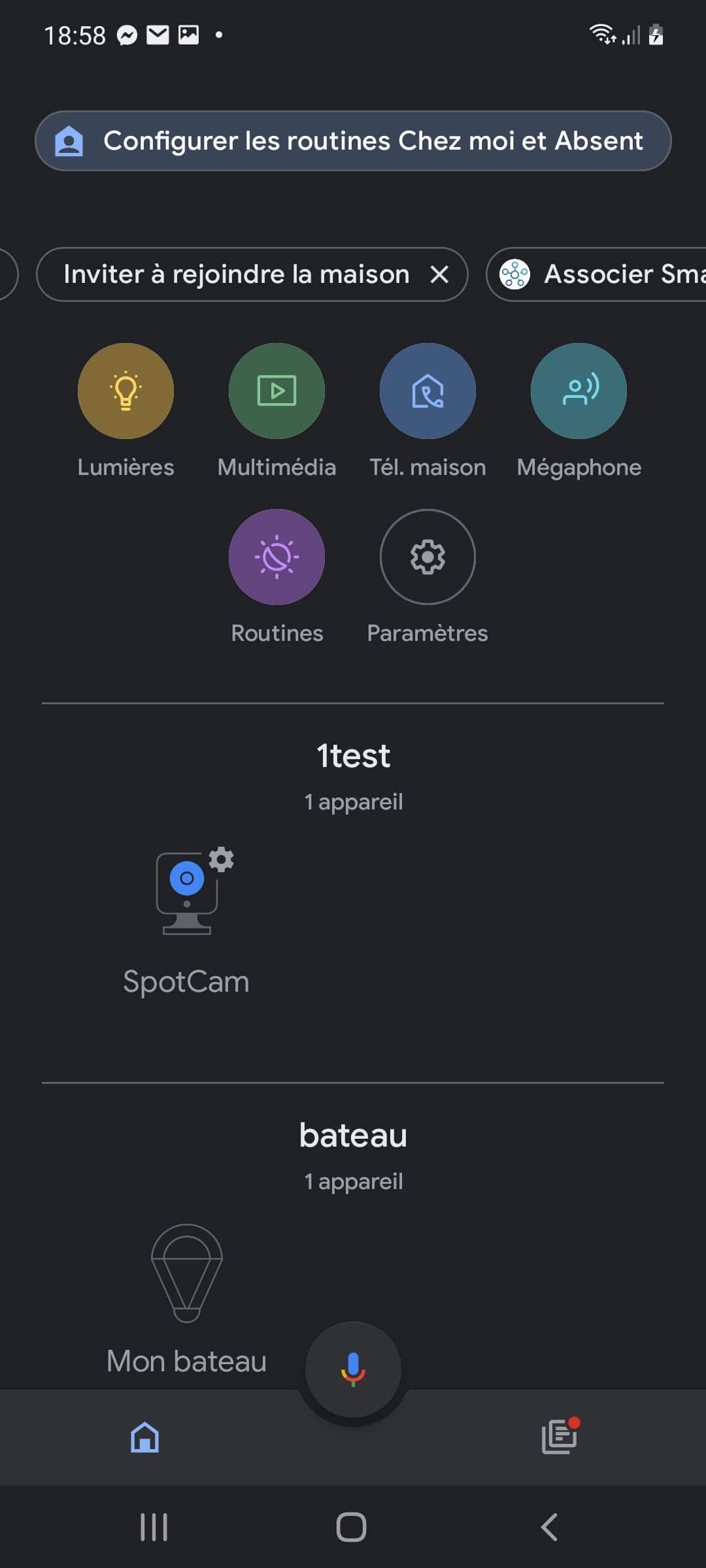Image resolution: width=706 pixels, height=1568 pixels.
Task: Switch to the feed tab with red dot
Action: pyautogui.click(x=560, y=1436)
